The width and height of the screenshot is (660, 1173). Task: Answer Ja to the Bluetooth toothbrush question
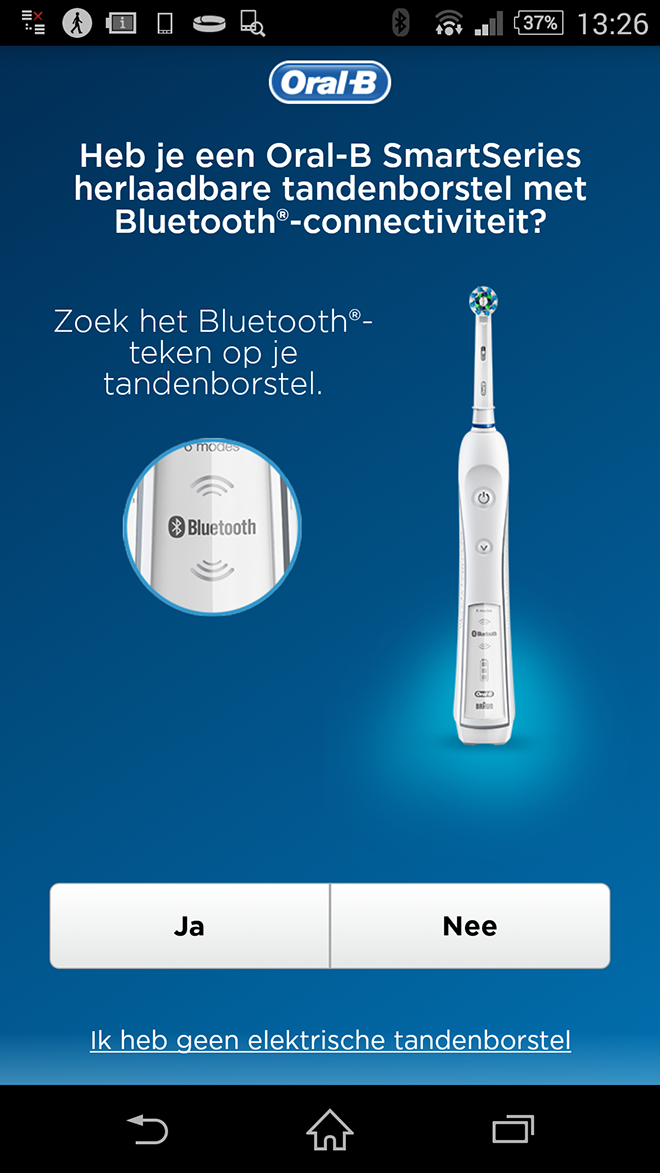[189, 926]
